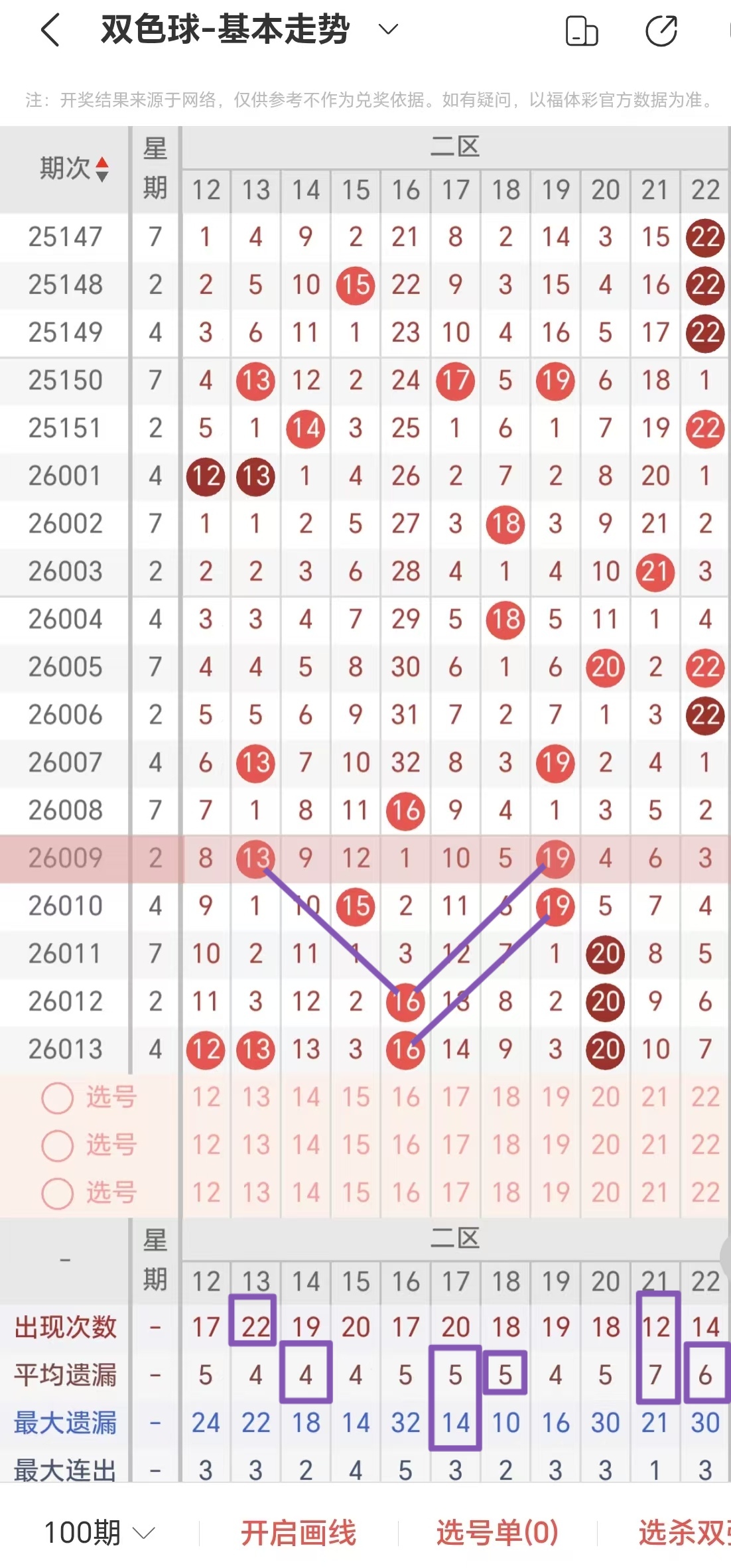
Task: Sort the table by 期次
Action: point(74,169)
